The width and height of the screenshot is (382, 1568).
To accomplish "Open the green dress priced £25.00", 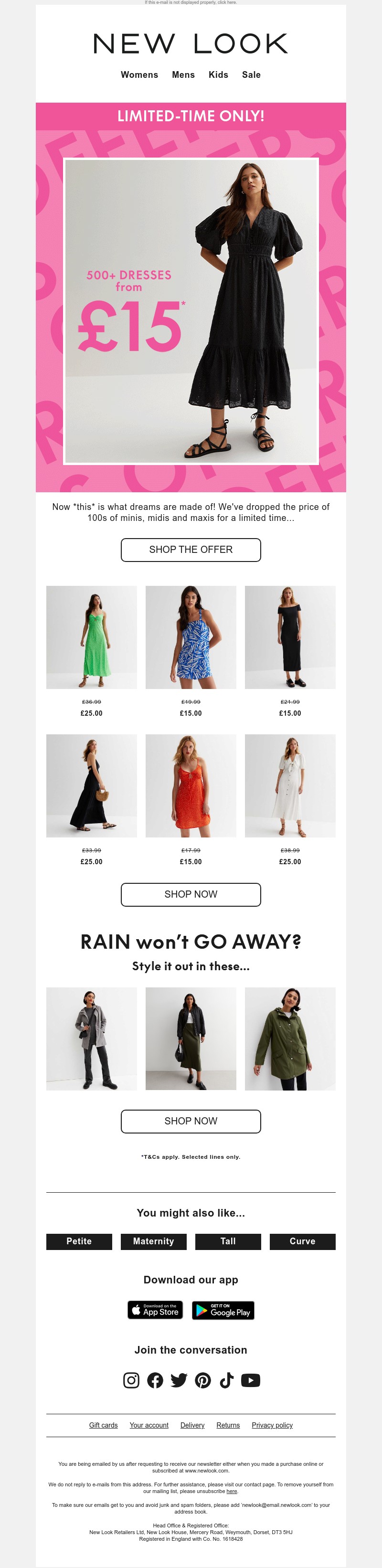I will 91,637.
